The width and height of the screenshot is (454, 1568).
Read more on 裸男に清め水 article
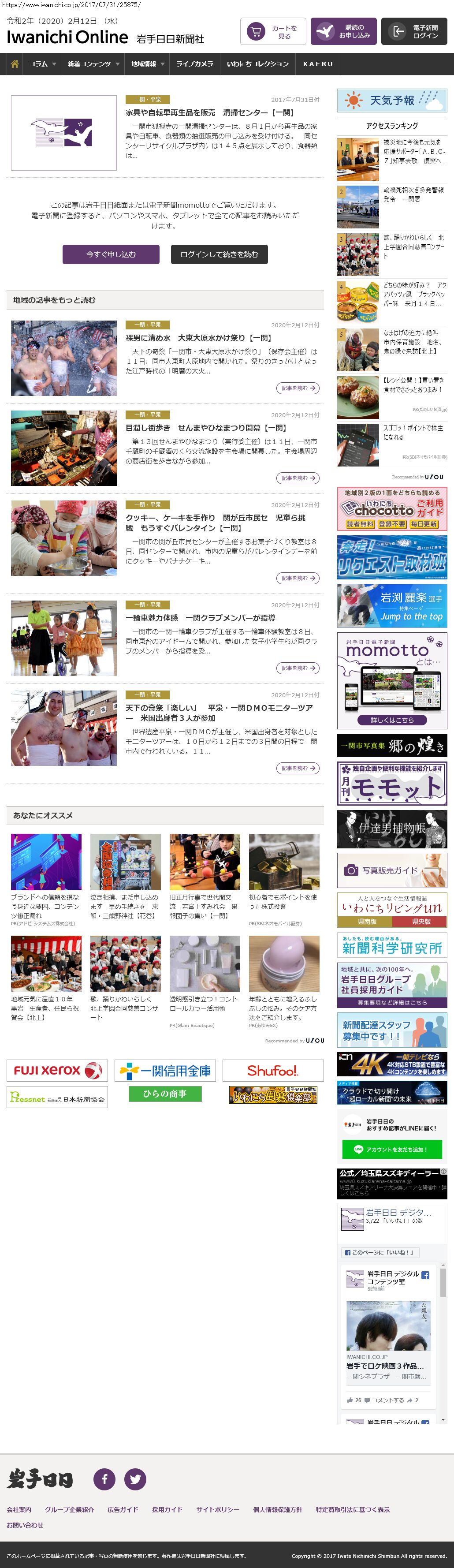click(298, 388)
